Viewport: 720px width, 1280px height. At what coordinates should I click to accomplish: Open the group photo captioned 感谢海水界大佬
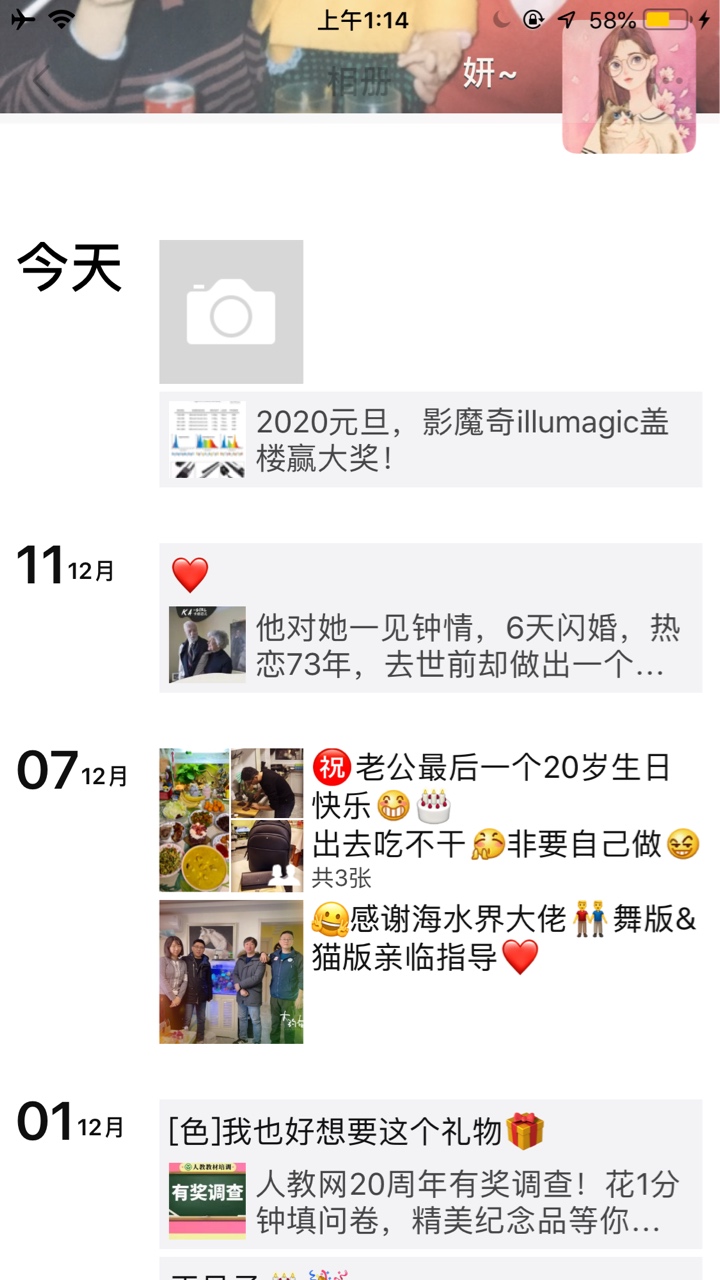pos(231,972)
